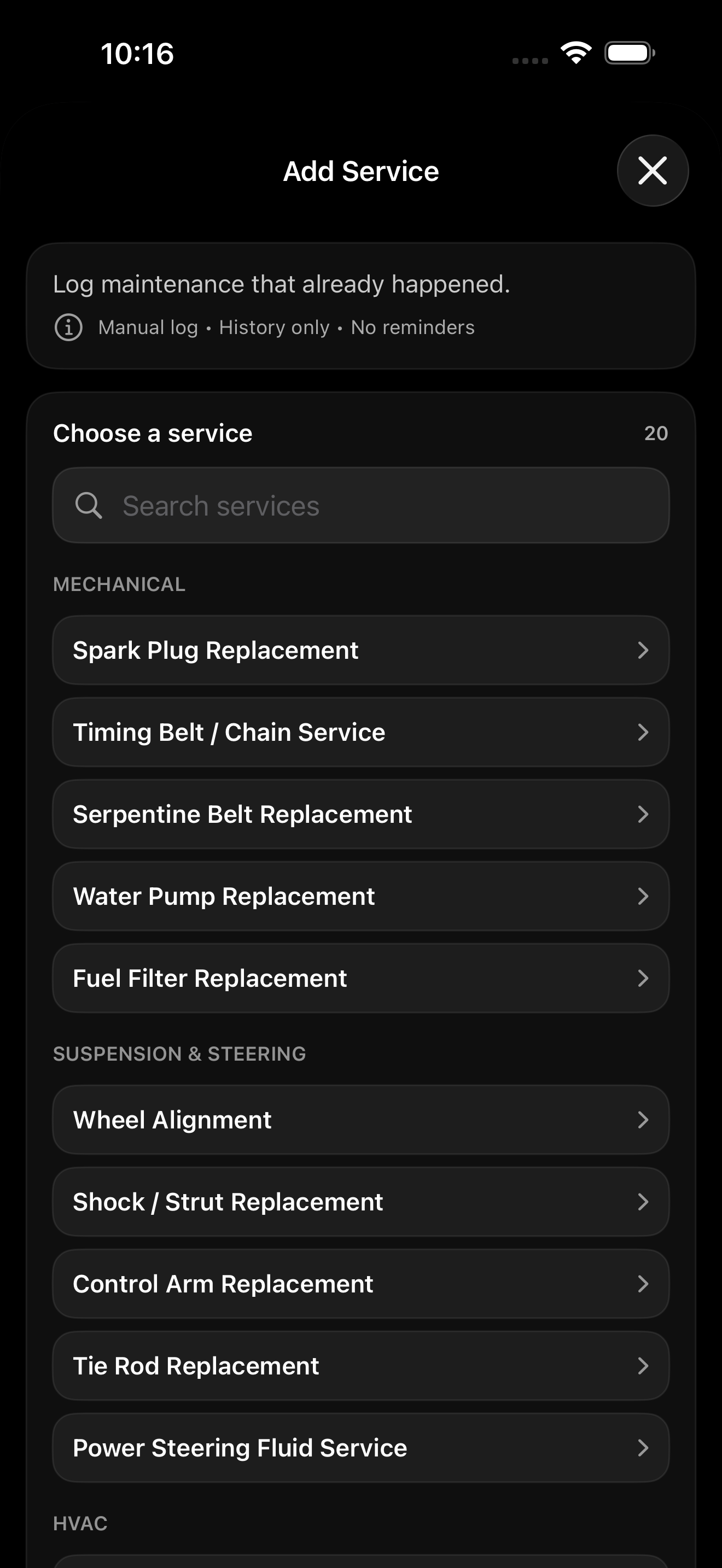The image size is (722, 1568).
Task: Select Wheel Alignment service
Action: coord(360,1120)
